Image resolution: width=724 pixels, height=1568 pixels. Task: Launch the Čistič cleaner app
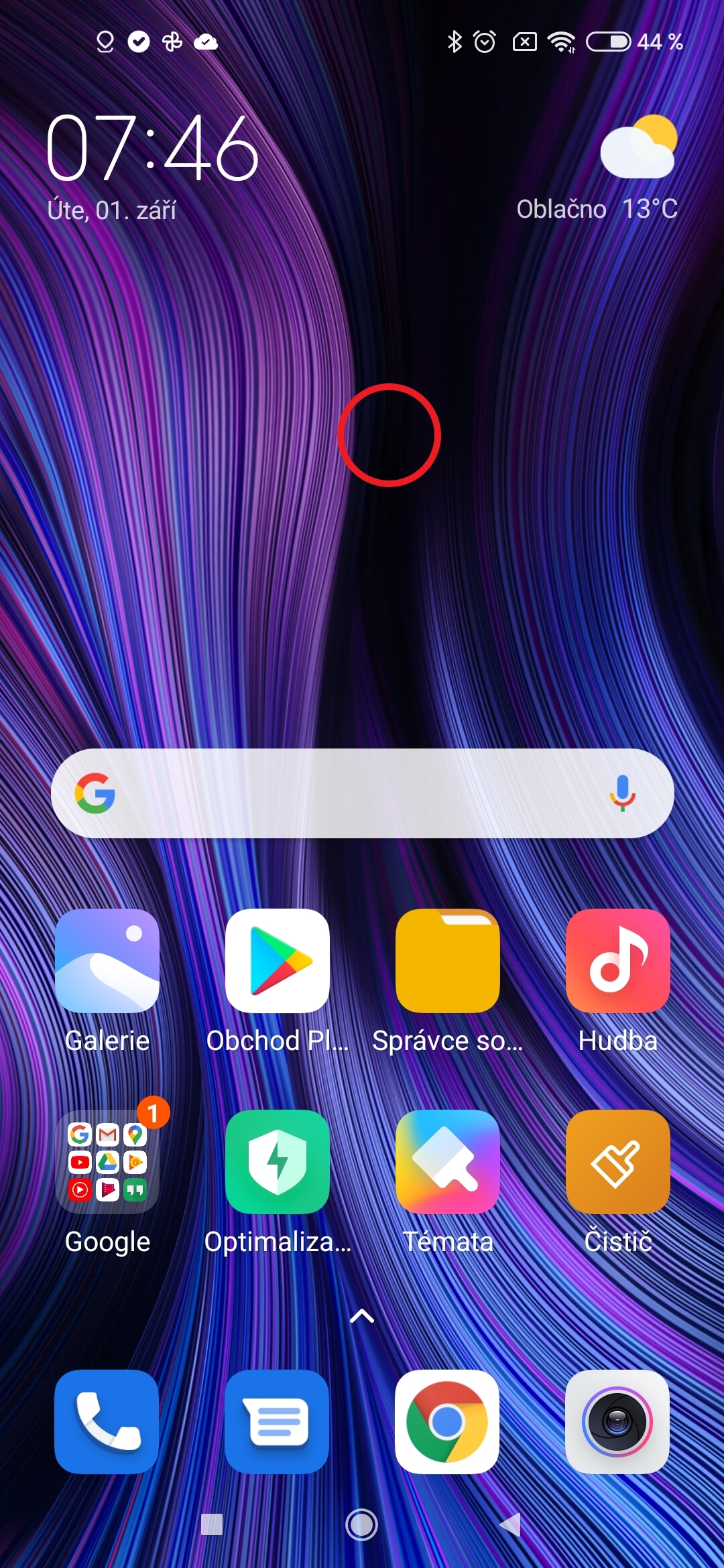(x=618, y=1162)
